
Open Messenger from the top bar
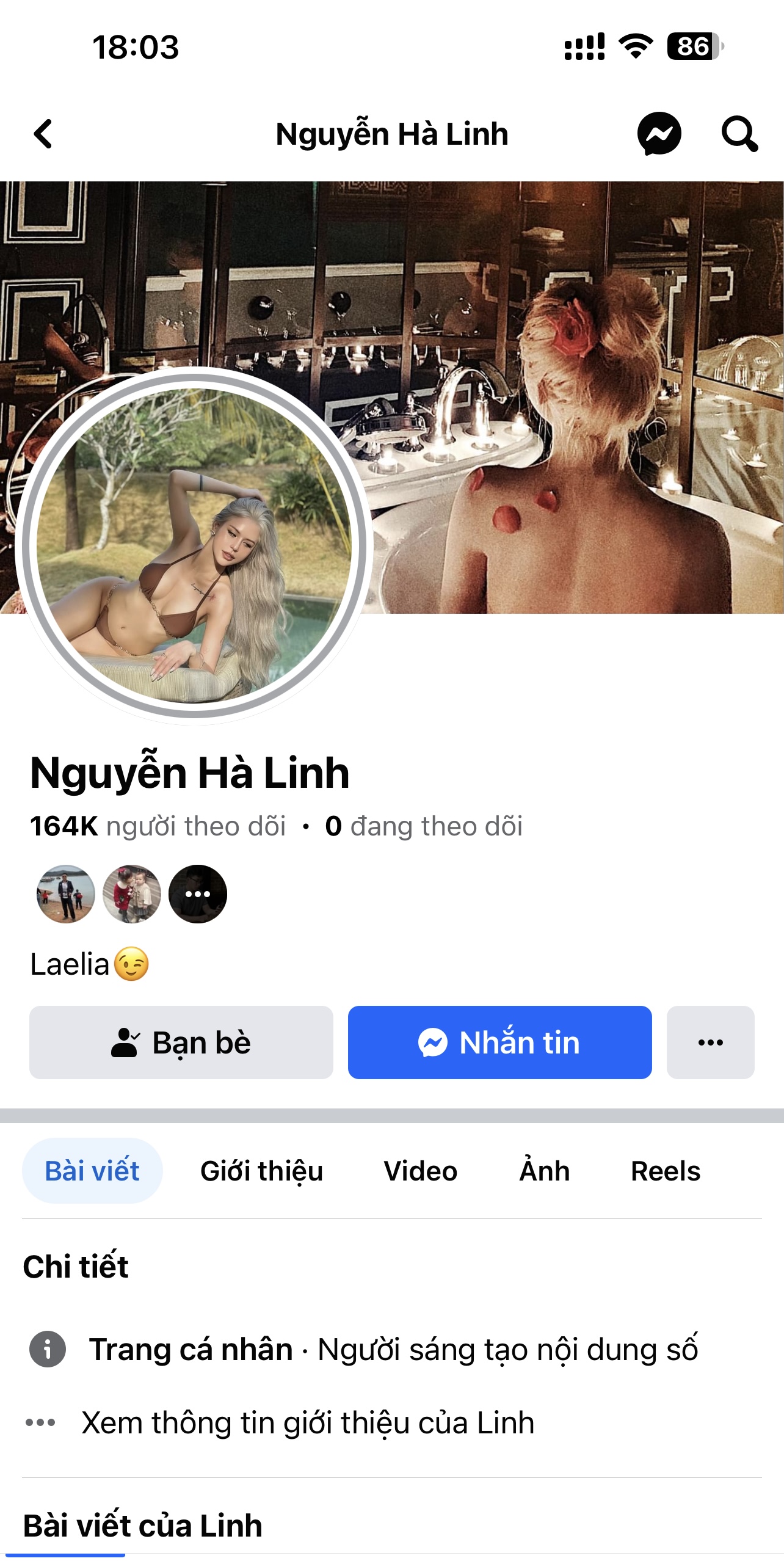click(x=659, y=134)
